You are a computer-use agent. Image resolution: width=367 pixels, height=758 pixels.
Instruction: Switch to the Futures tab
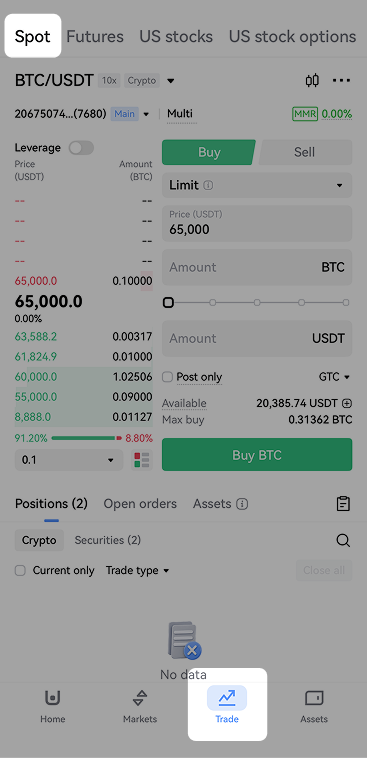[x=95, y=37]
